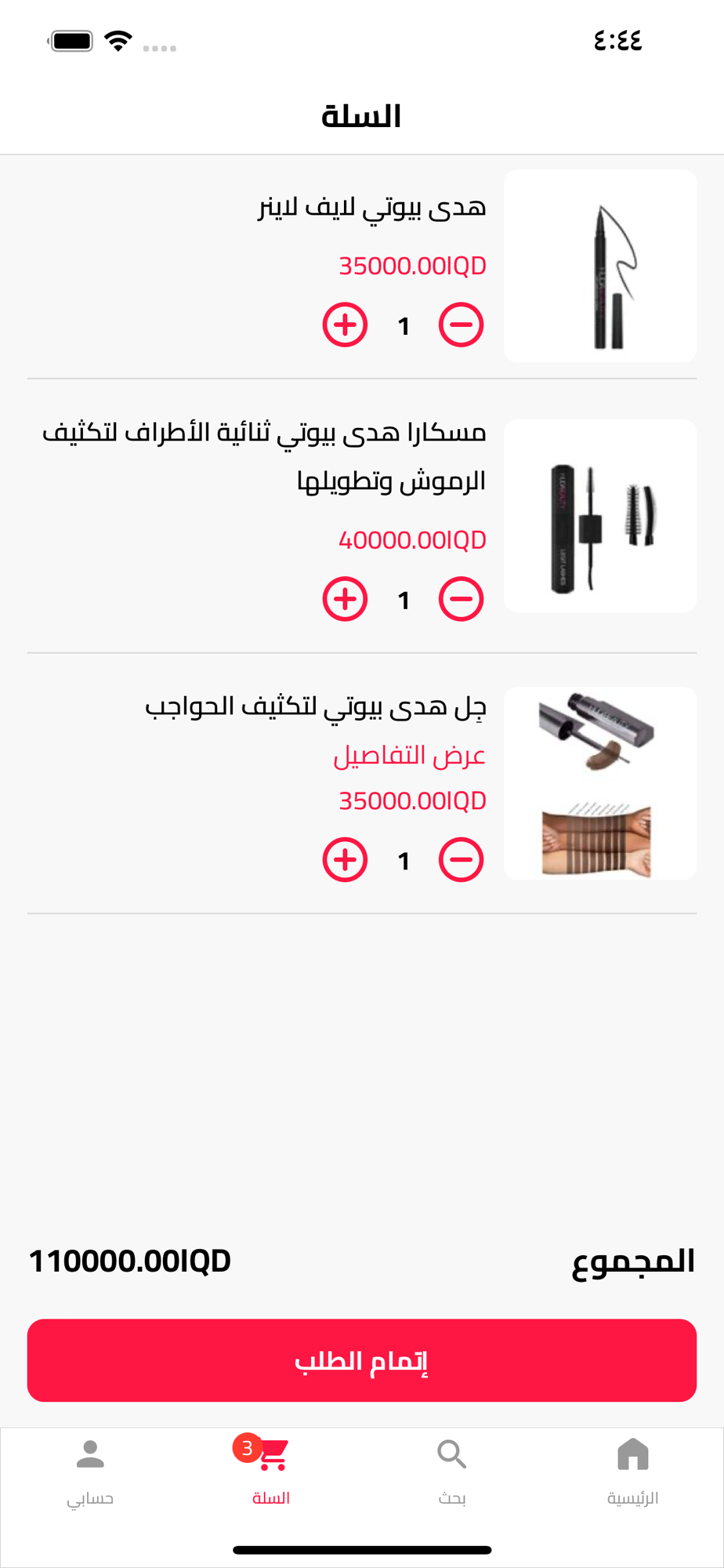Increase quantity of the مسكارا هدى بيوتي item
Viewport: 724px width, 1568px height.
click(345, 599)
